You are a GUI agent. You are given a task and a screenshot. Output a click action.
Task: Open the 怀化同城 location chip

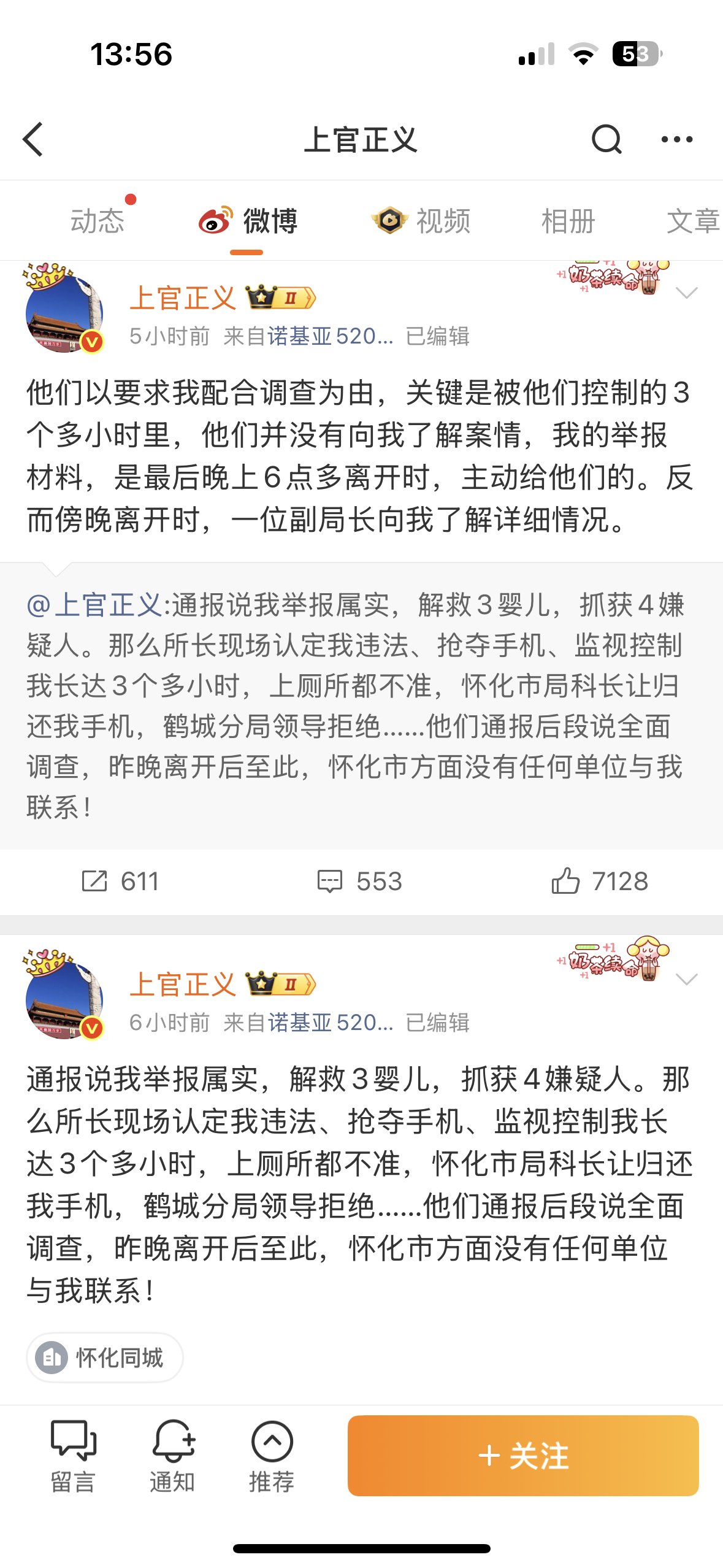[x=105, y=1357]
